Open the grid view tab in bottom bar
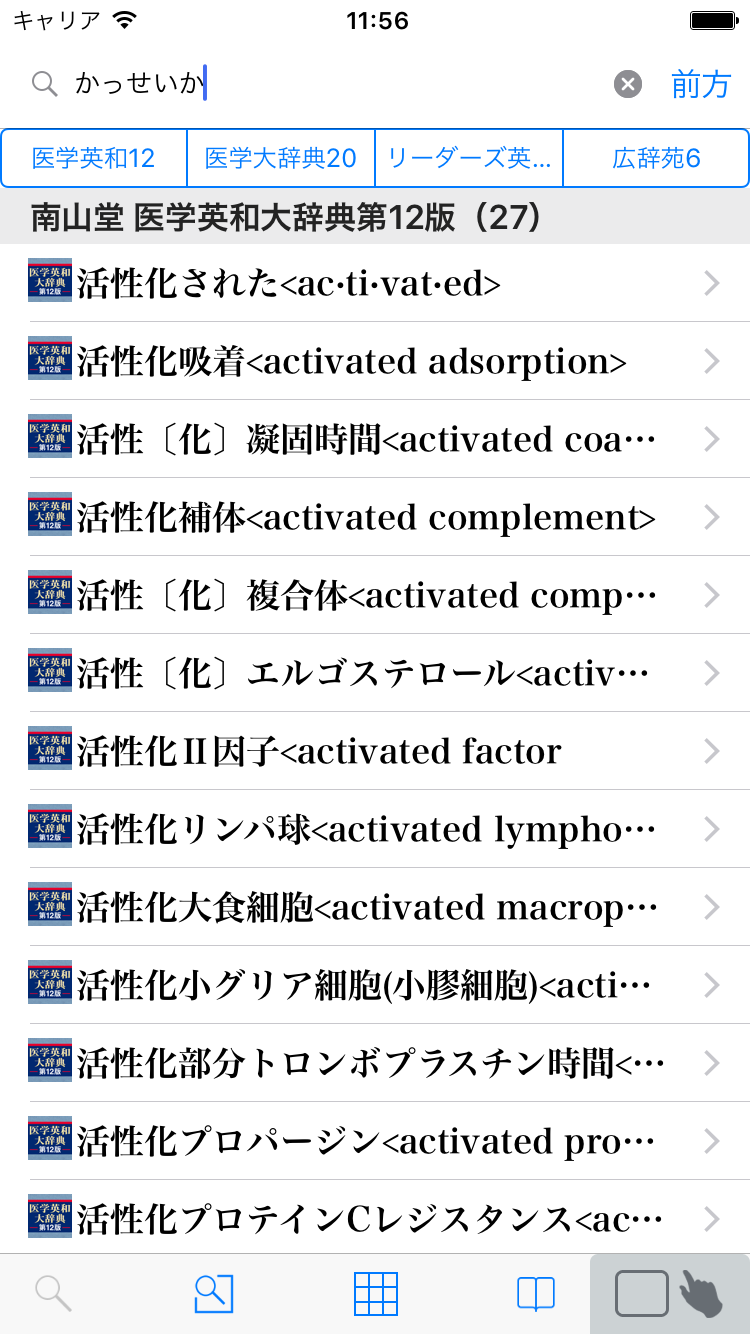This screenshot has width=750, height=1334. (376, 1293)
